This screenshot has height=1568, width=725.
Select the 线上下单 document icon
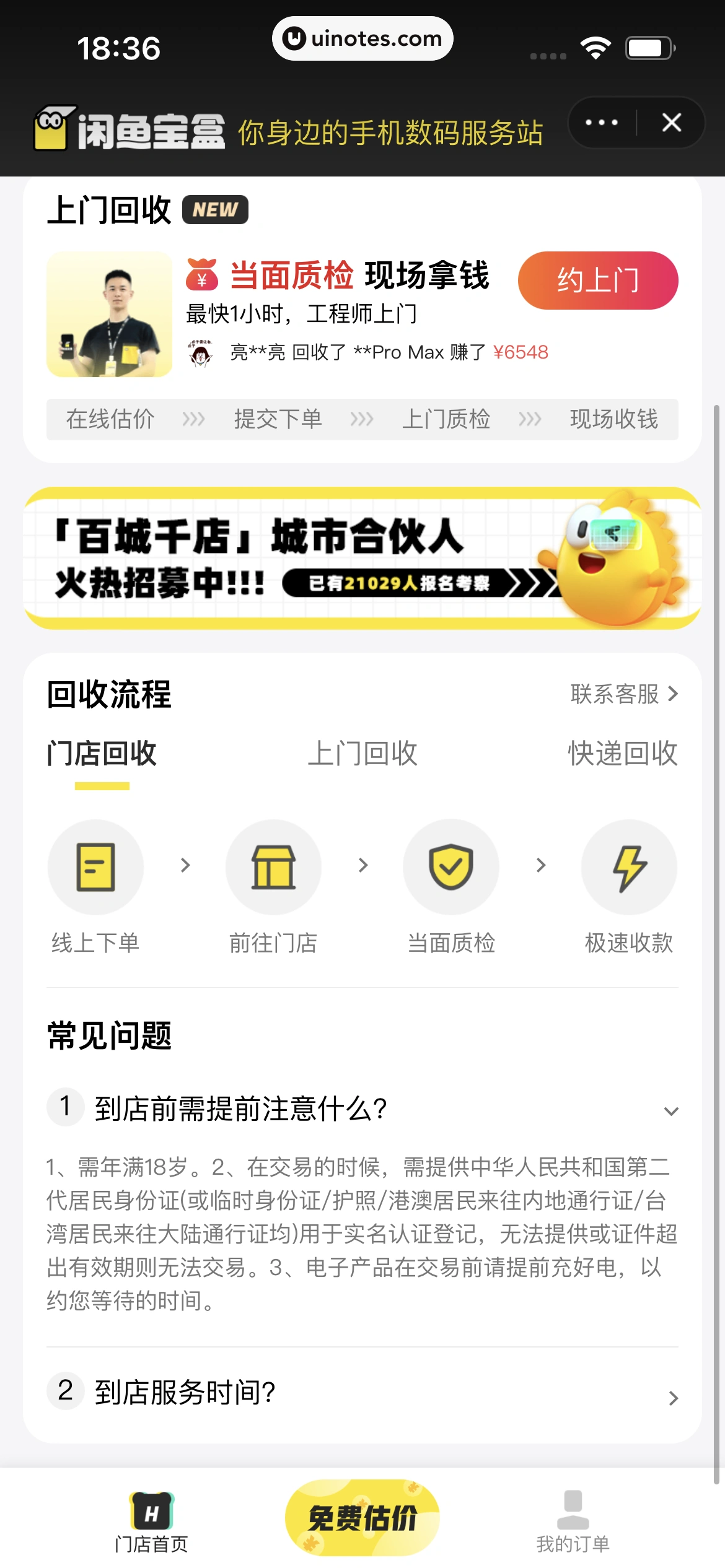pos(96,867)
